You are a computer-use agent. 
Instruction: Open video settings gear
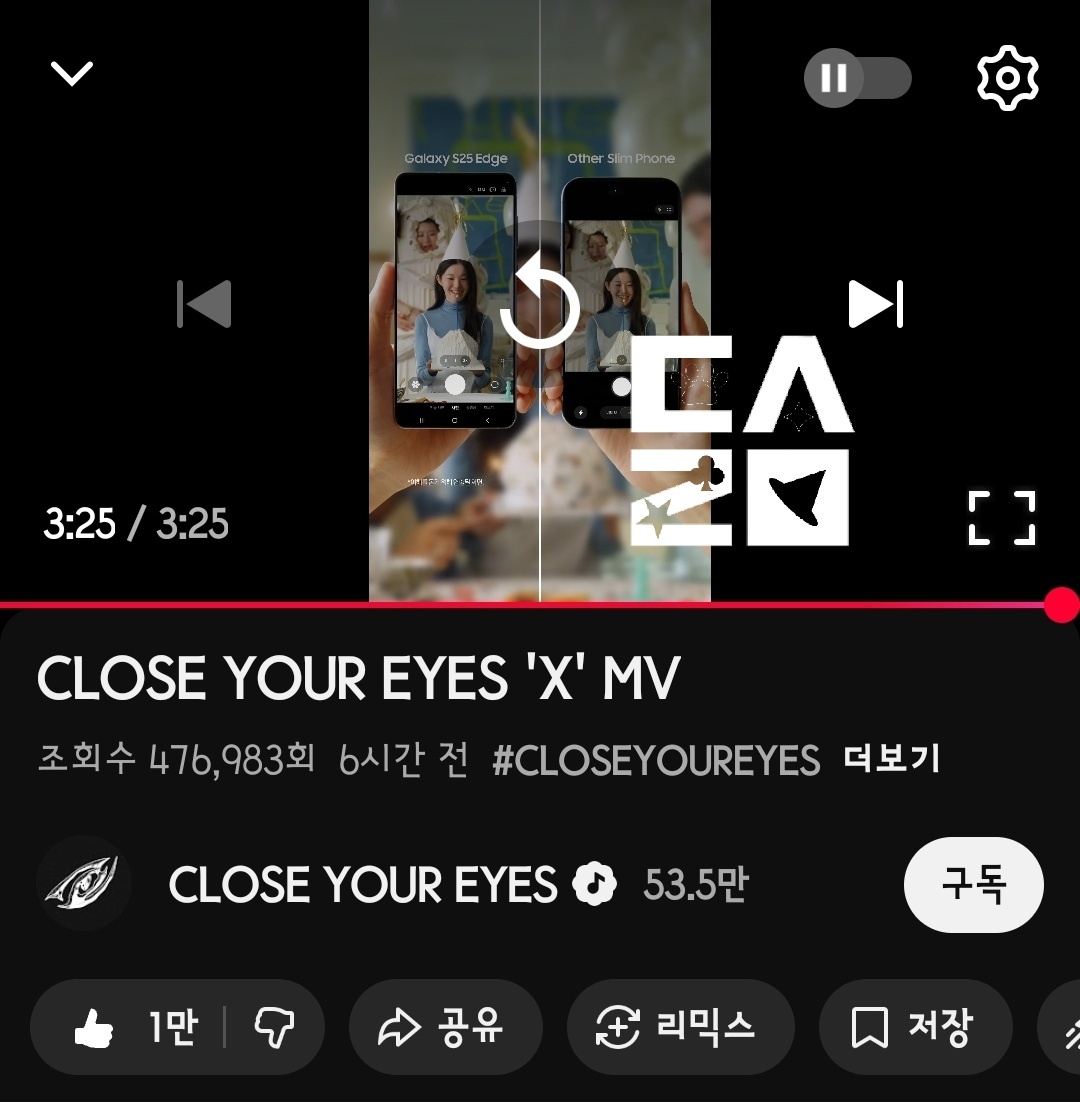[1007, 77]
